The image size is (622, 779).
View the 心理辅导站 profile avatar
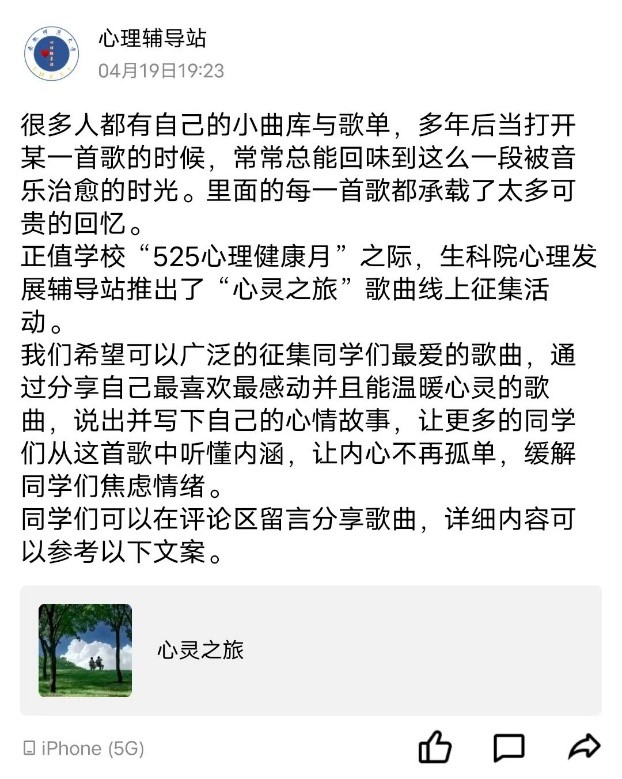(51, 53)
